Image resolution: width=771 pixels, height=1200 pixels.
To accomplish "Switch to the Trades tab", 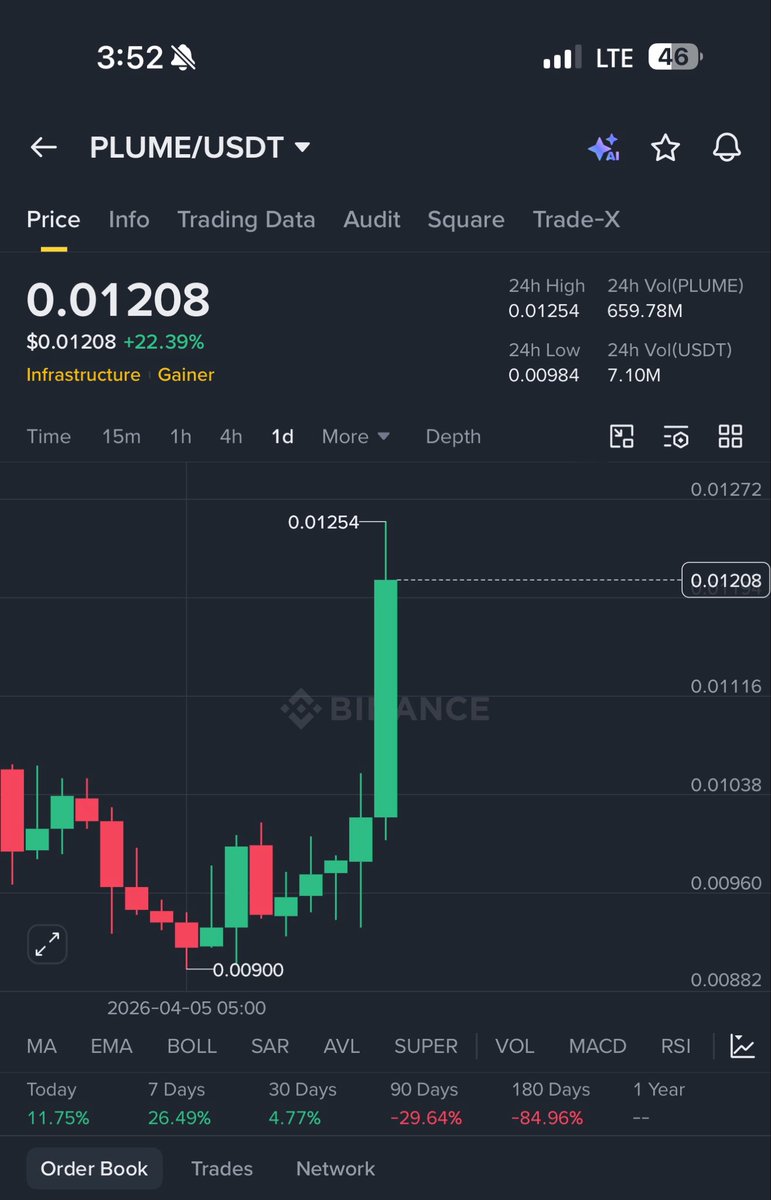I will pos(222,1169).
